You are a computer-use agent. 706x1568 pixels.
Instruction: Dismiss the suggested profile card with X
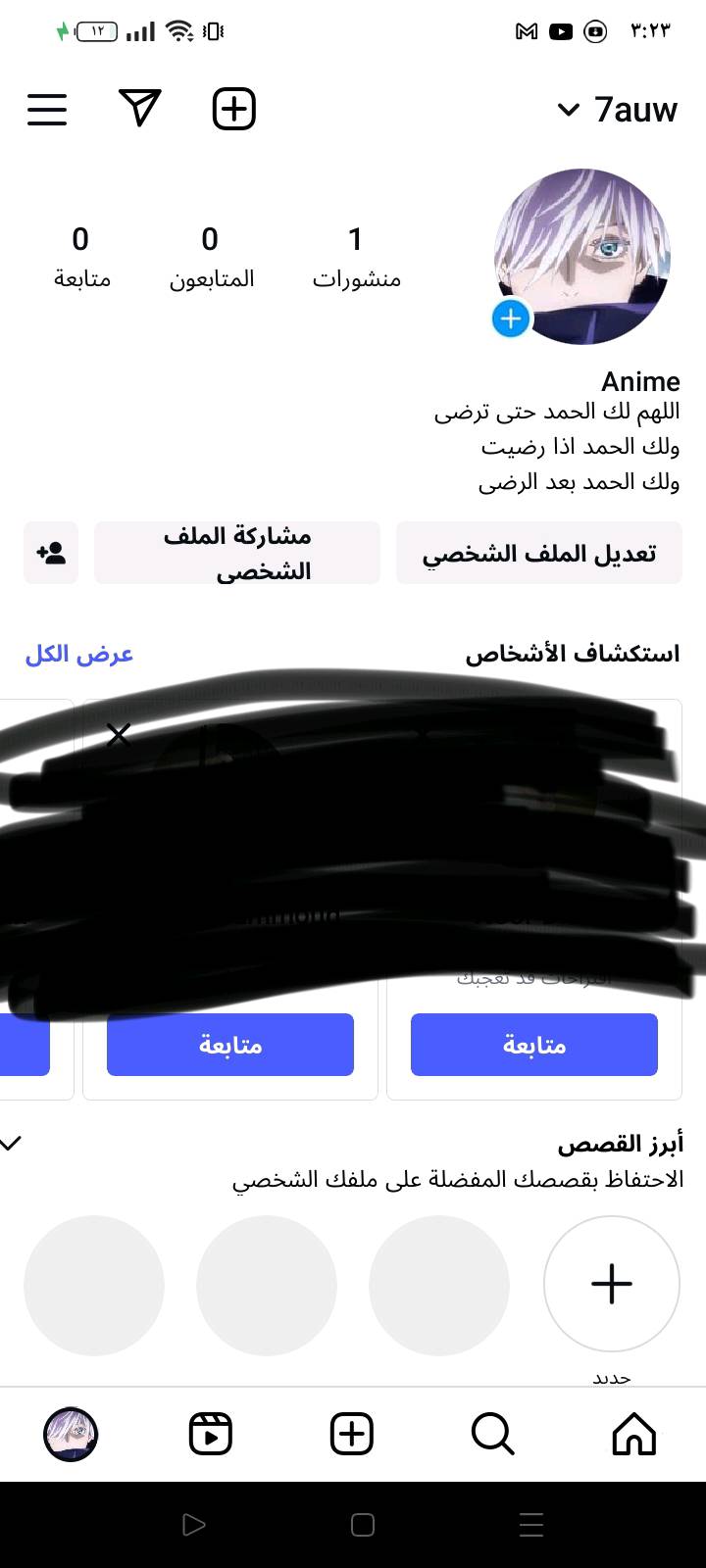(x=119, y=734)
